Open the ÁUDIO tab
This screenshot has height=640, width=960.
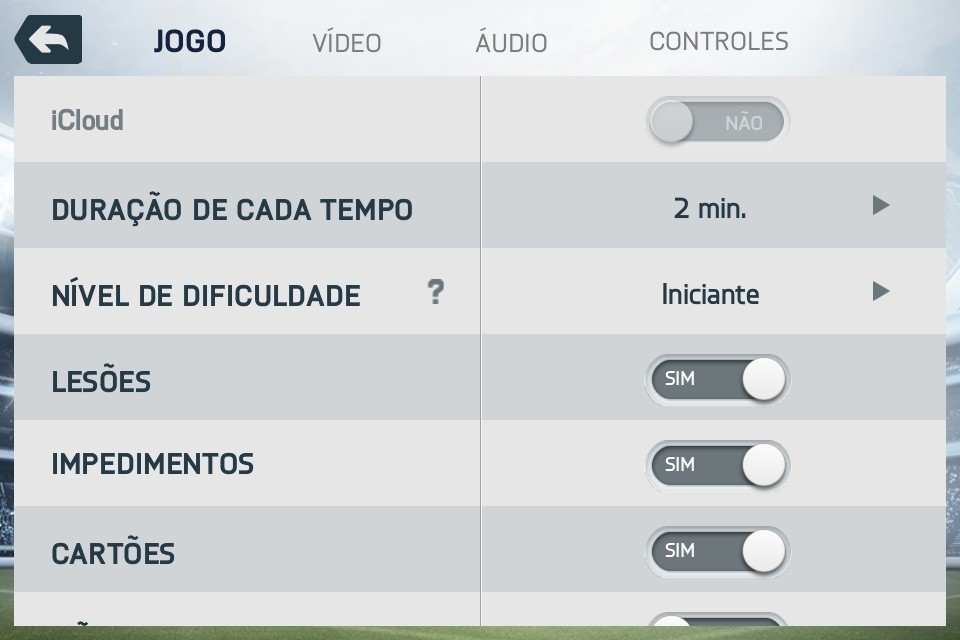point(511,42)
